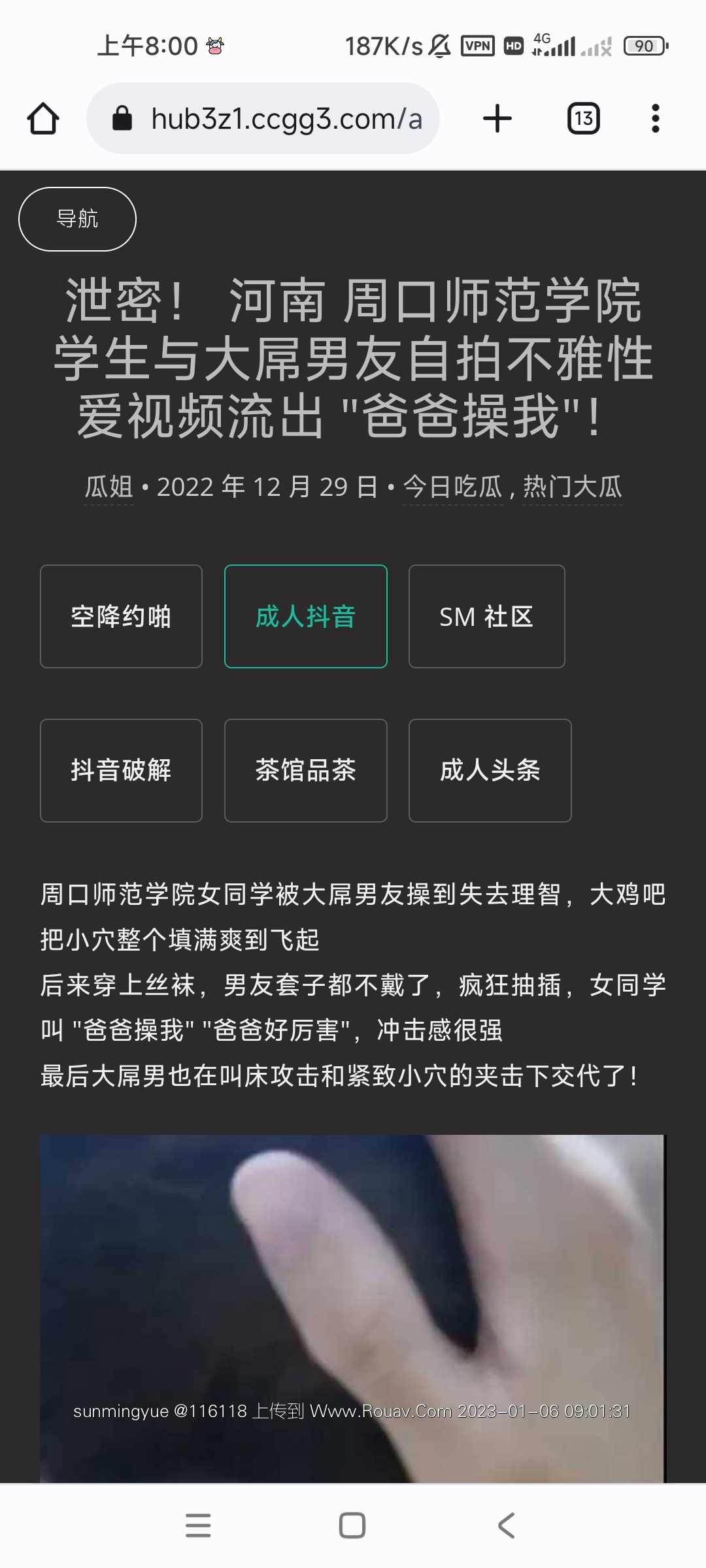Open the tab switcher showing 13 tabs

pos(583,119)
